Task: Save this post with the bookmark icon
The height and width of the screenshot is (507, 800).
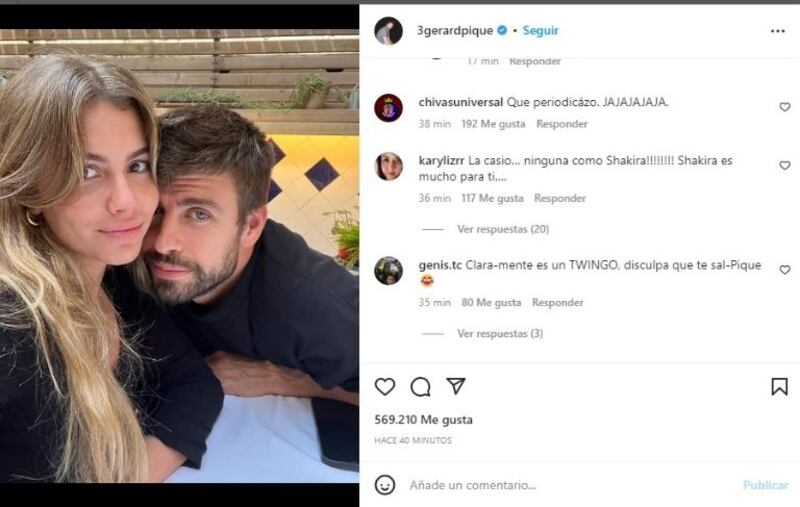Action: (x=779, y=386)
